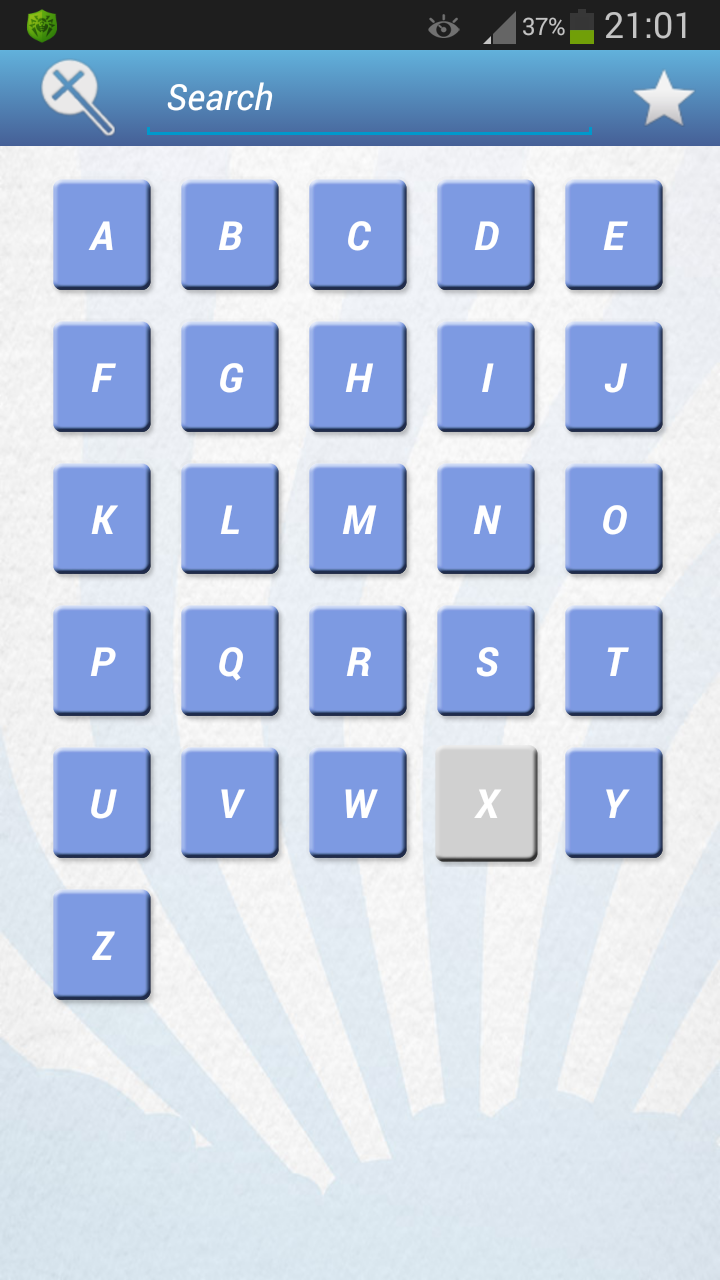
Task: Choose letter O
Action: coord(613,518)
